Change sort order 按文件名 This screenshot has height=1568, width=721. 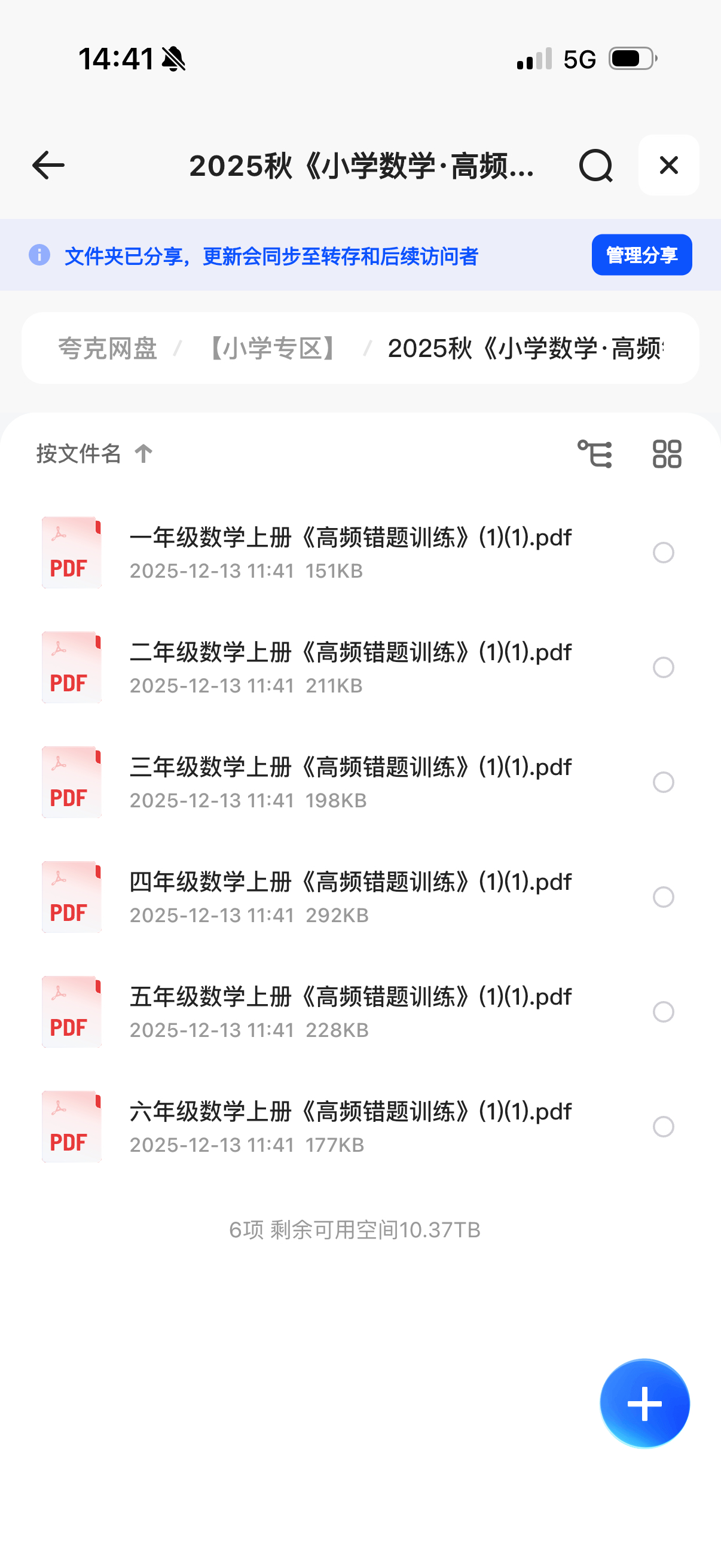click(94, 454)
